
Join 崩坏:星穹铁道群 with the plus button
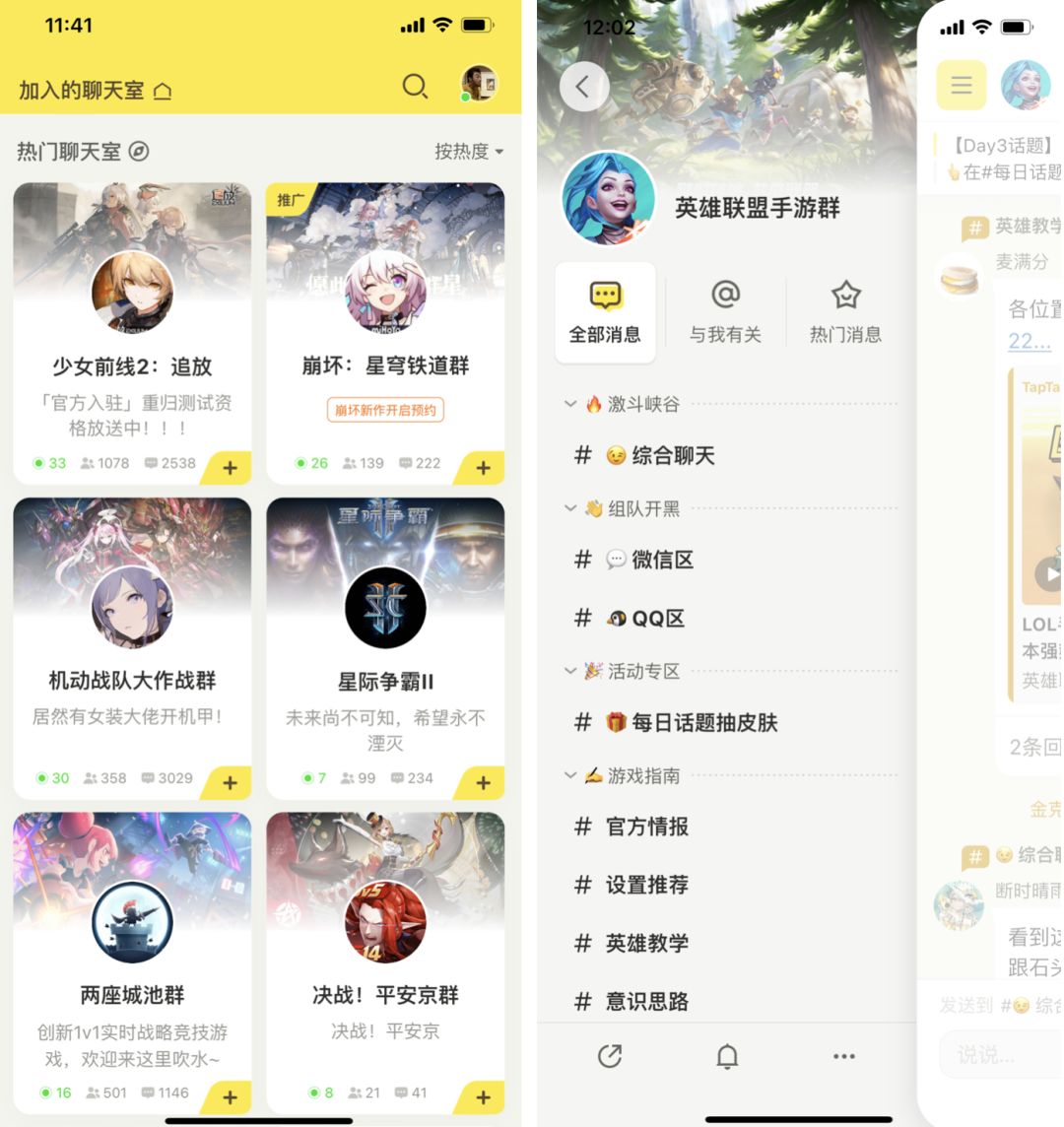[x=483, y=468]
